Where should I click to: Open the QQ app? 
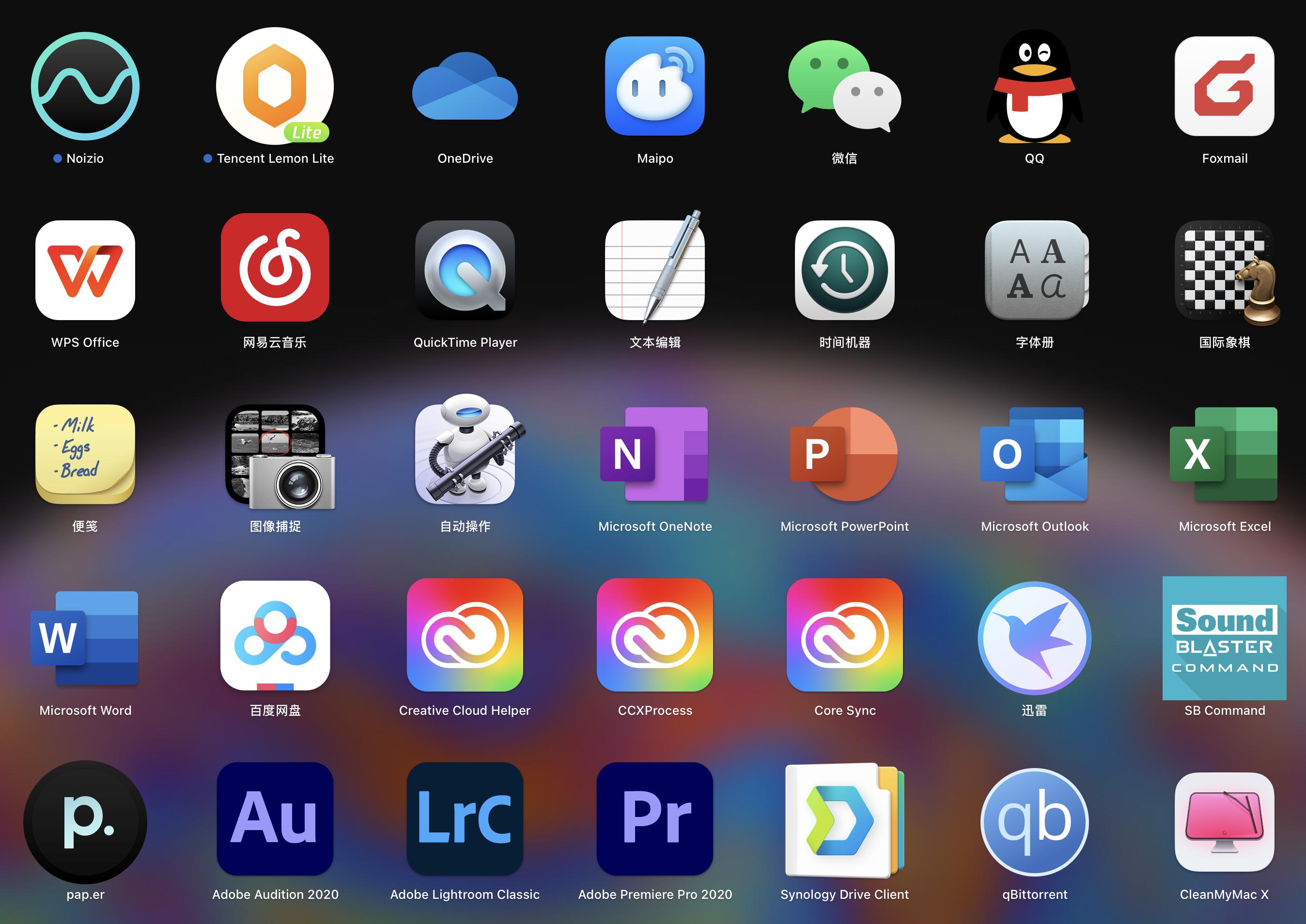(x=1035, y=86)
